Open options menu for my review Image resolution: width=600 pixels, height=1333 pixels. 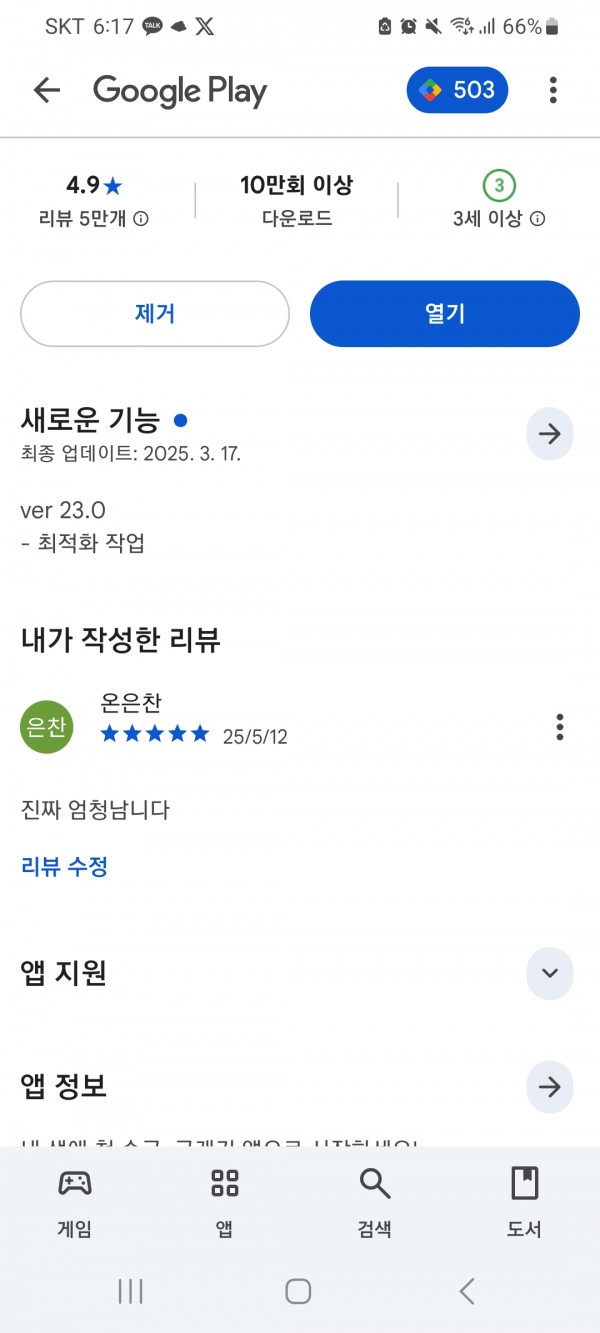click(x=560, y=727)
